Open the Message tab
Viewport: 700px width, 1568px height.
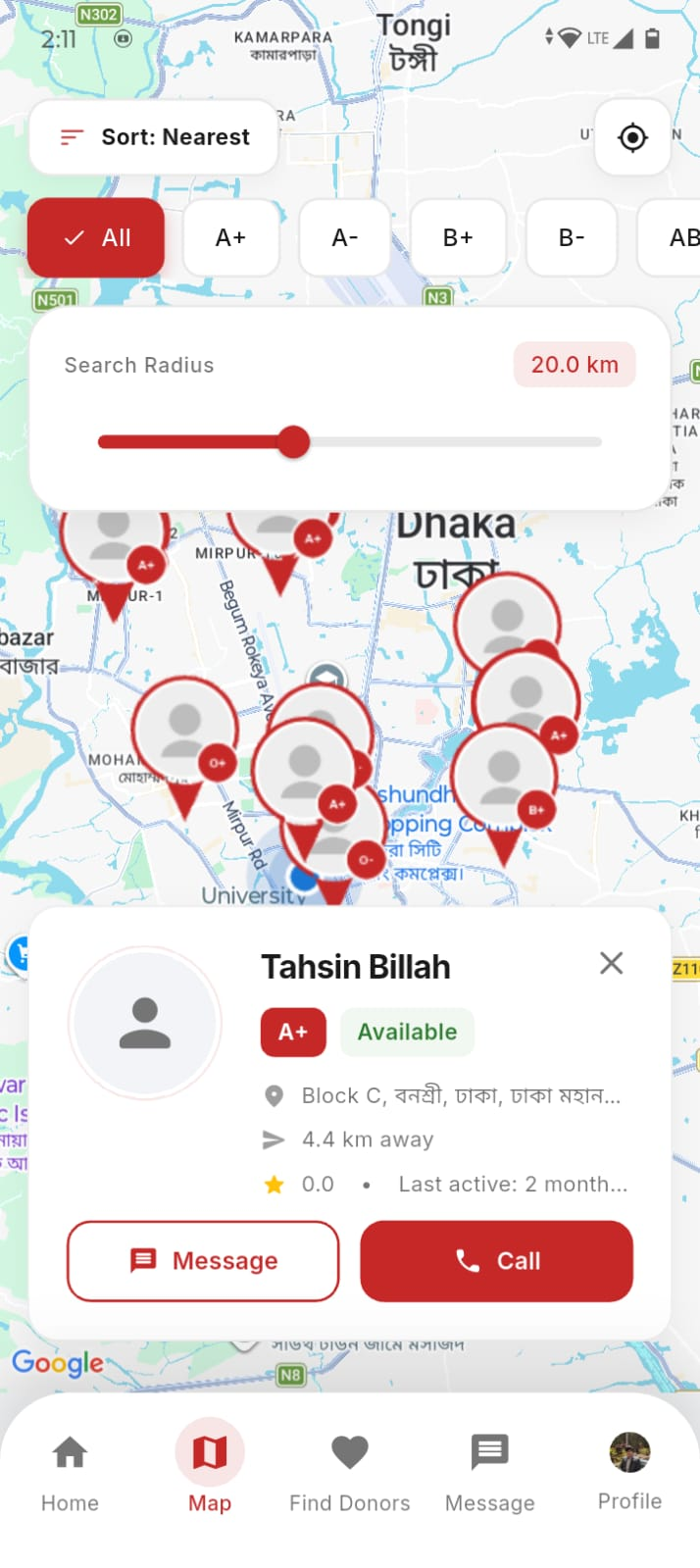click(x=489, y=1469)
